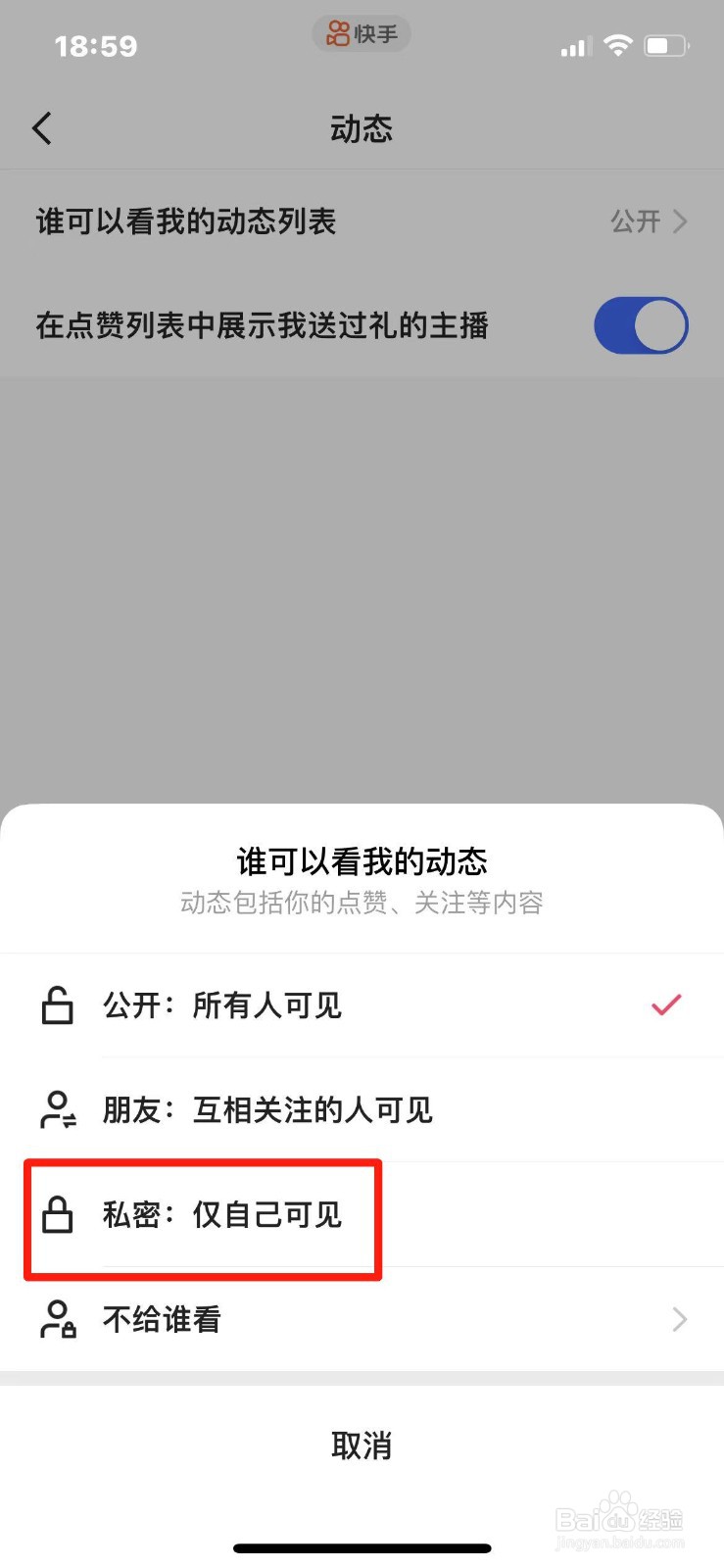The height and width of the screenshot is (1568, 724).
Task: Expand 不给谁看 using its right chevron
Action: click(x=680, y=1320)
